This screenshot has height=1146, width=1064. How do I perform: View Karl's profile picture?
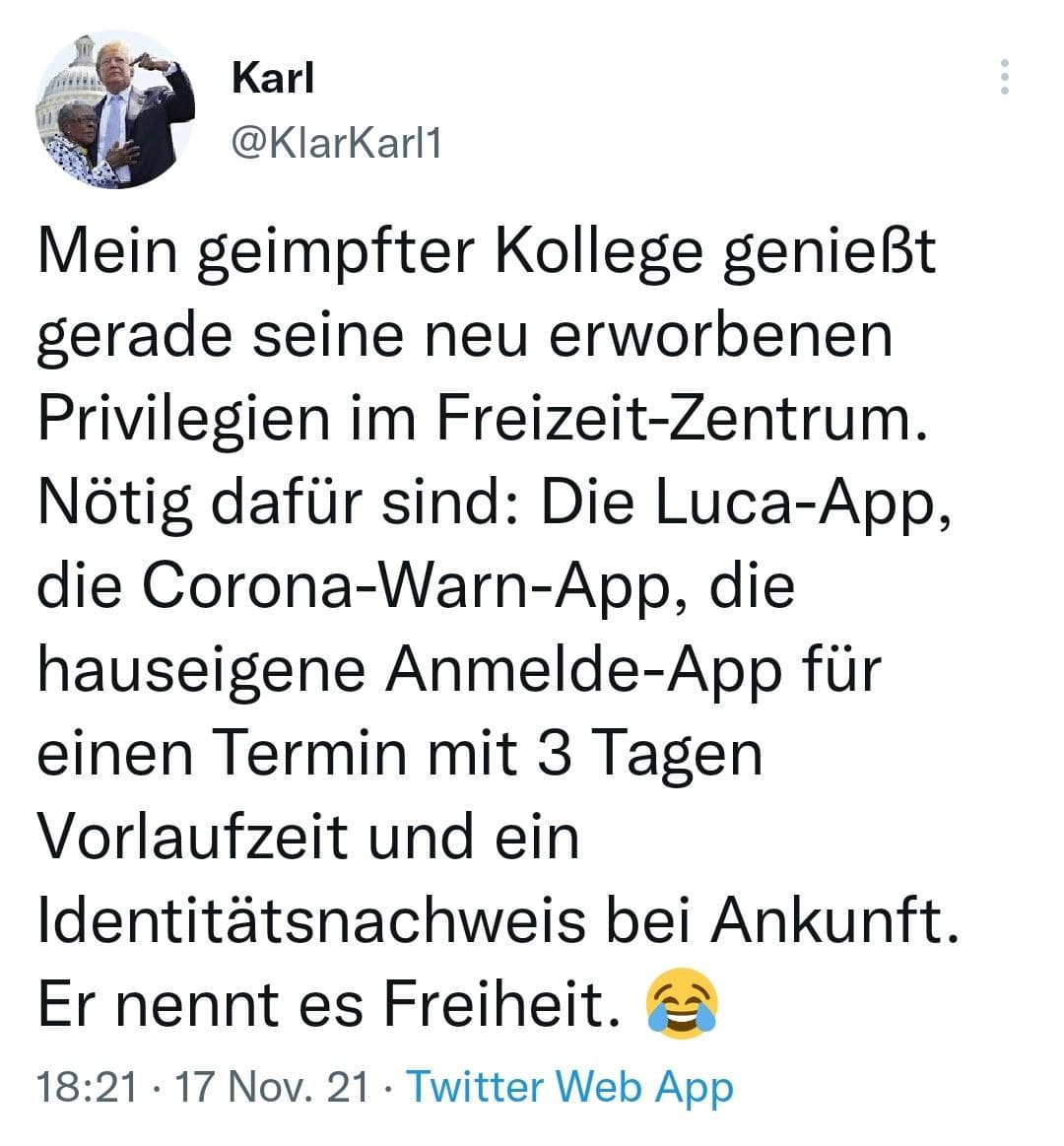[115, 109]
